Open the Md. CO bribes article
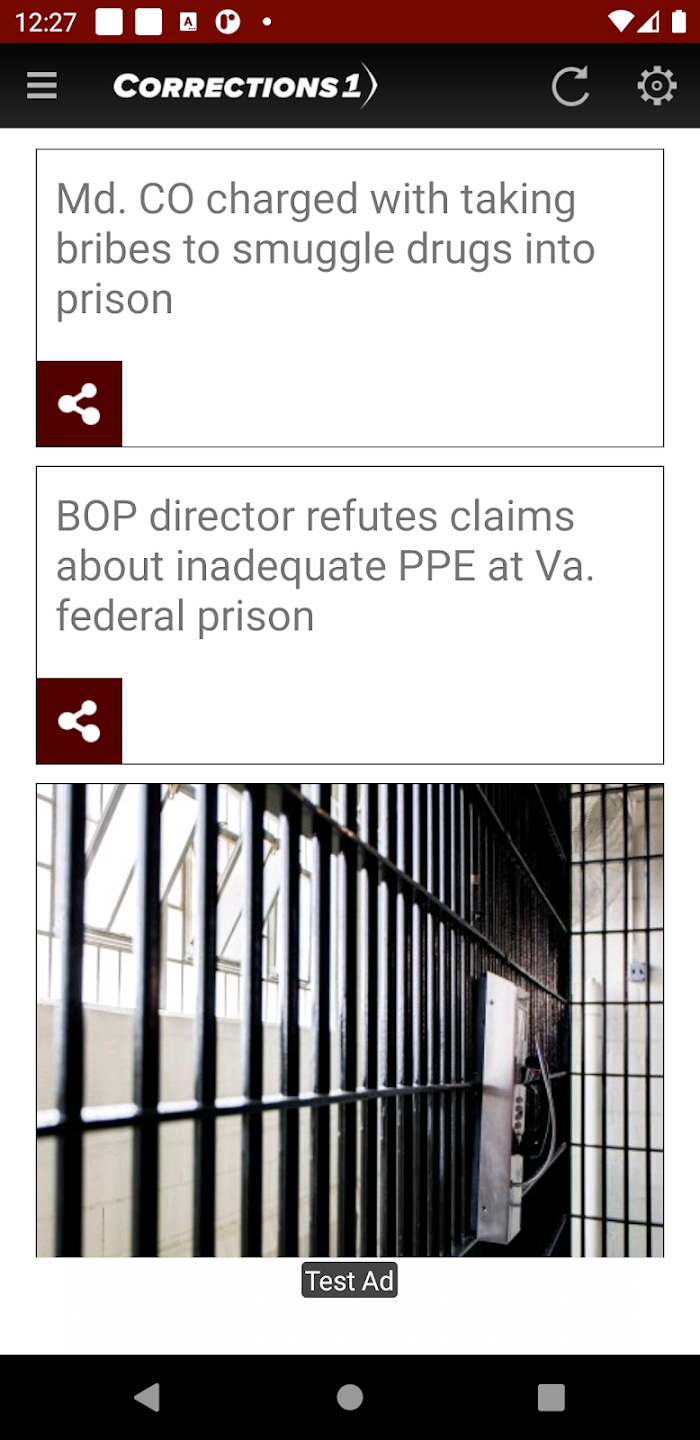The image size is (700, 1440). [326, 249]
